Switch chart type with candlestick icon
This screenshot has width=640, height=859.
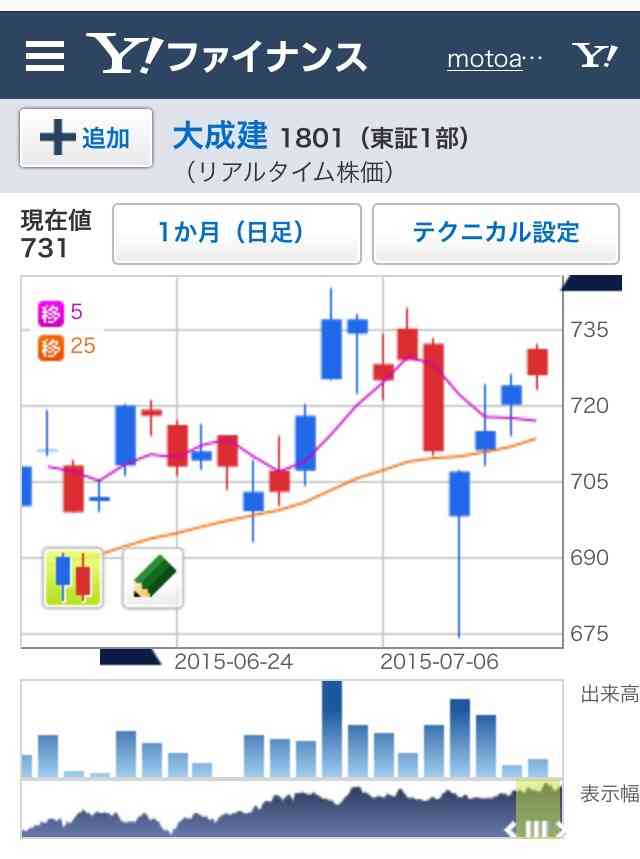[72, 578]
